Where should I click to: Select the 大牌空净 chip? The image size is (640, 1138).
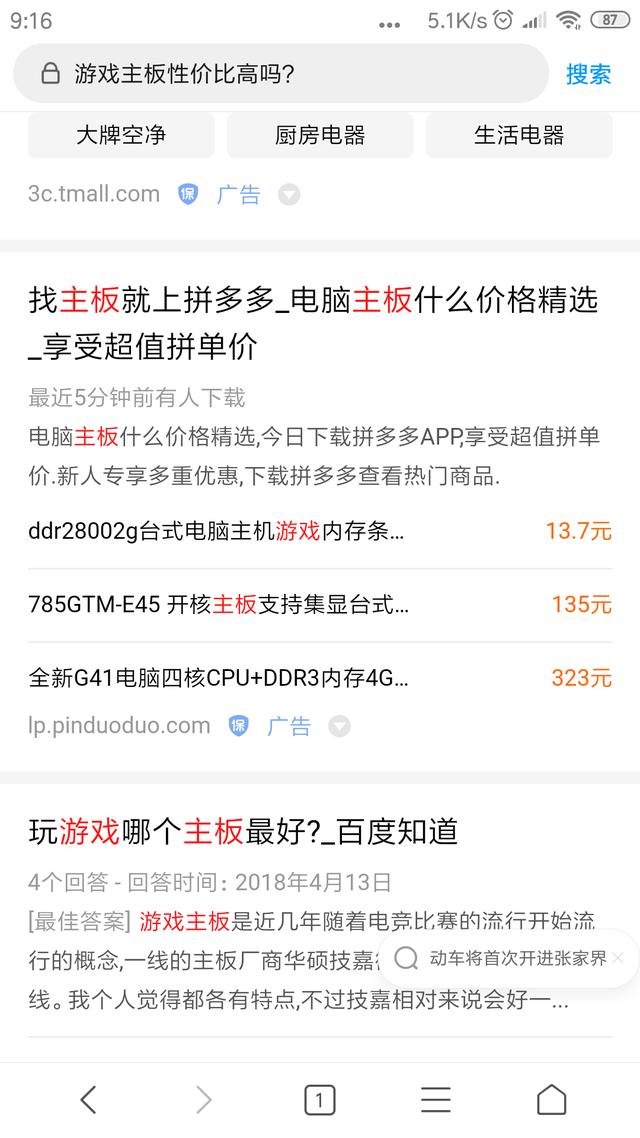[x=121, y=135]
